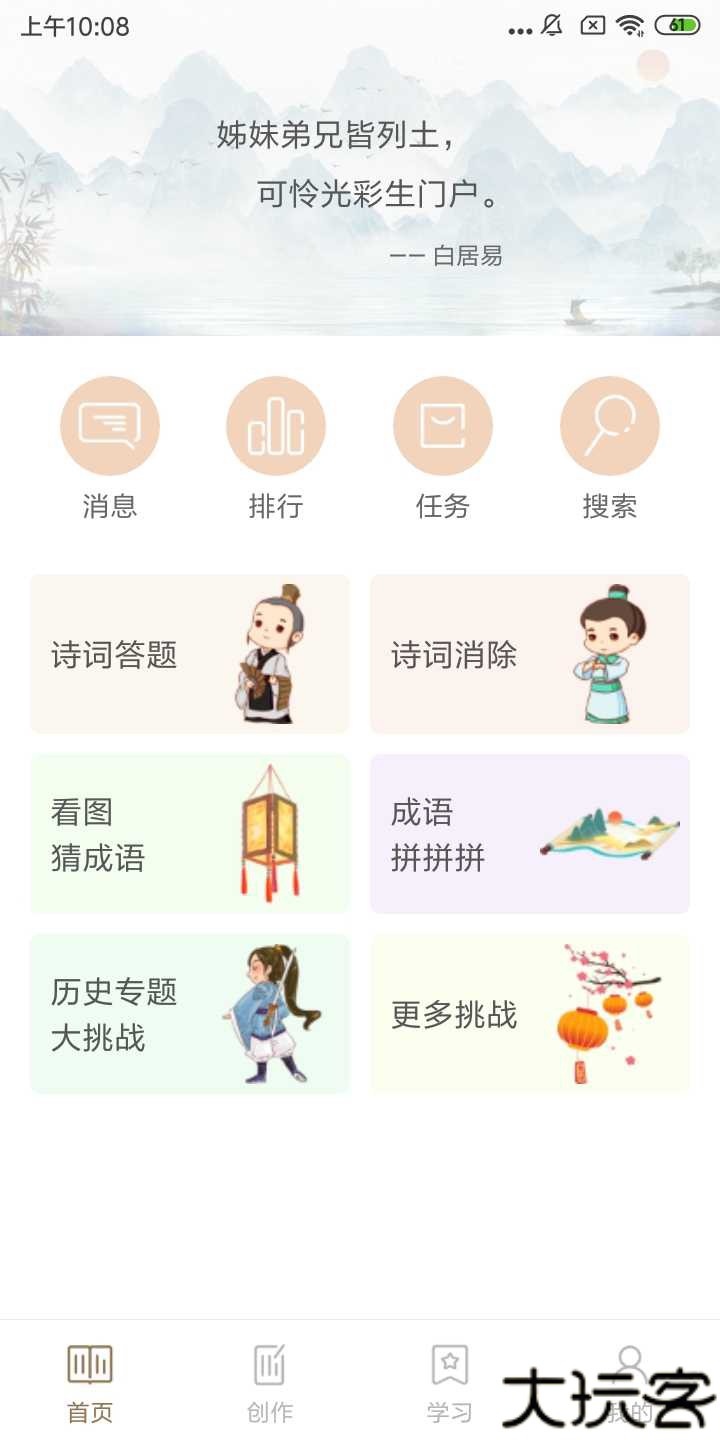Open the 消息 messages icon
The width and height of the screenshot is (720, 1440).
pyautogui.click(x=110, y=425)
